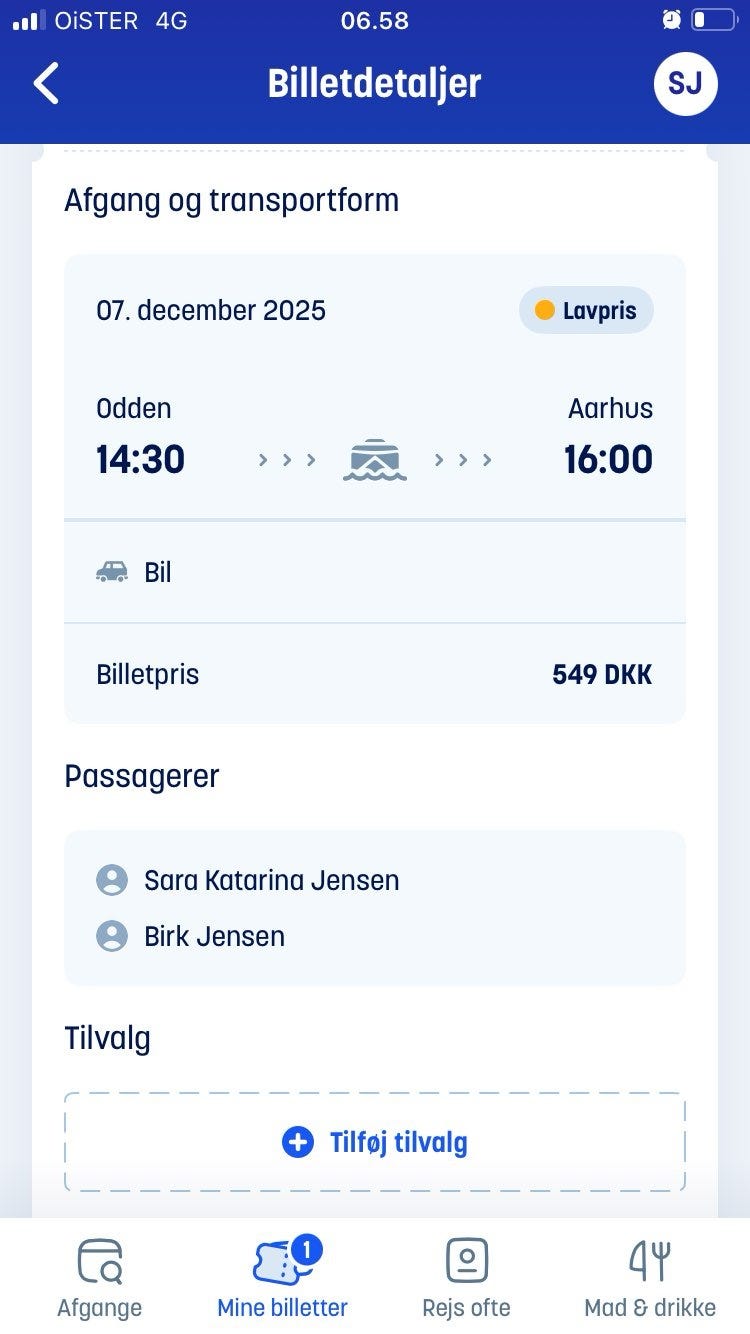Image resolution: width=750 pixels, height=1334 pixels.
Task: Switch to the Afgange tab
Action: (x=99, y=1278)
